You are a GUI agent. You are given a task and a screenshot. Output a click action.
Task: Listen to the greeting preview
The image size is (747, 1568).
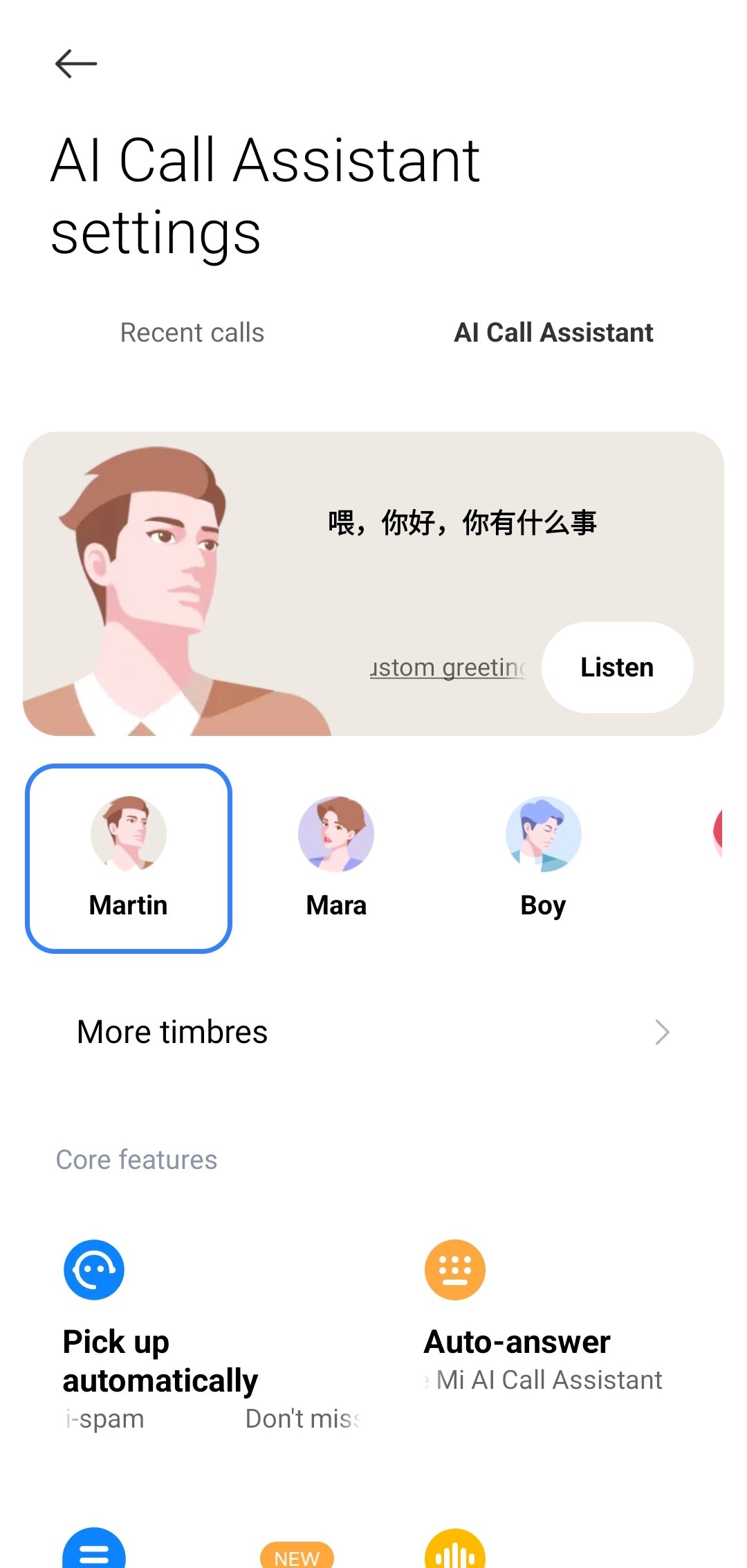coord(616,667)
